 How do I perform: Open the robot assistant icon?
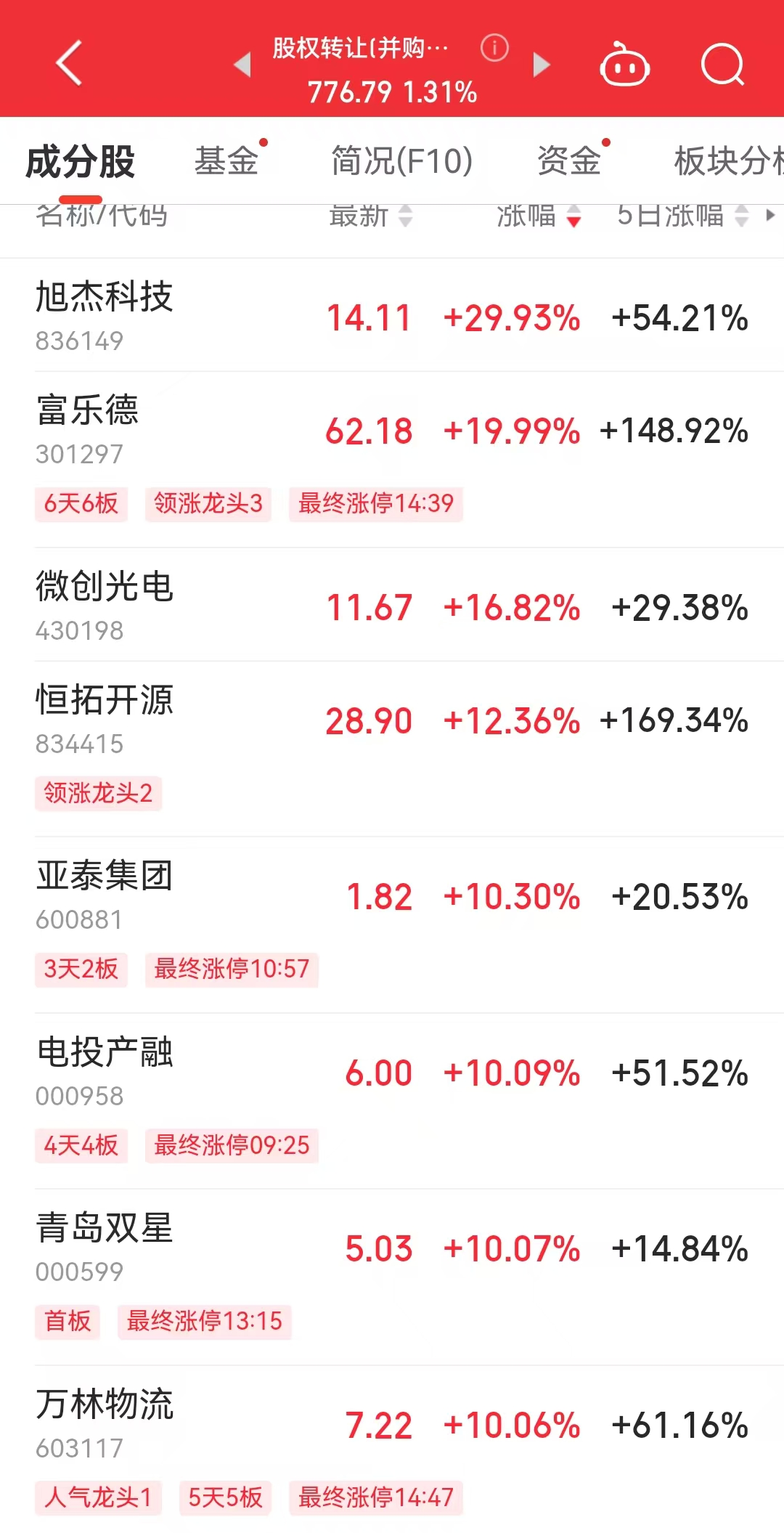point(624,65)
